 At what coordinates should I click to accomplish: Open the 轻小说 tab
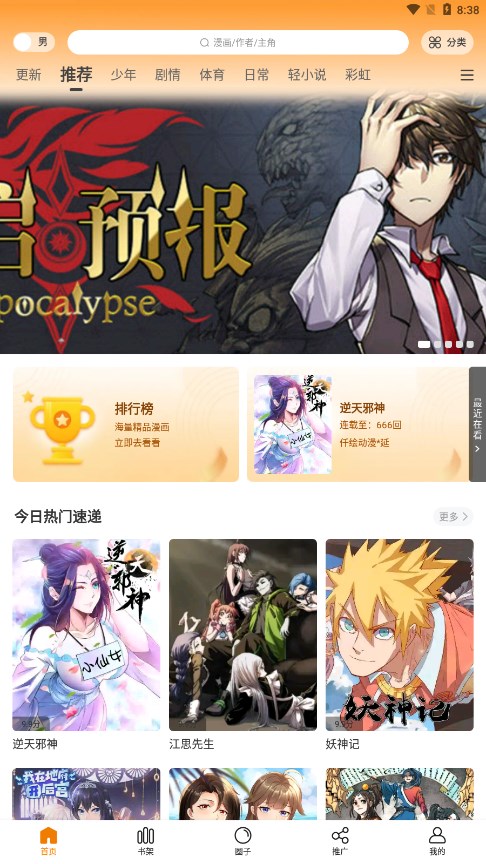pos(307,74)
